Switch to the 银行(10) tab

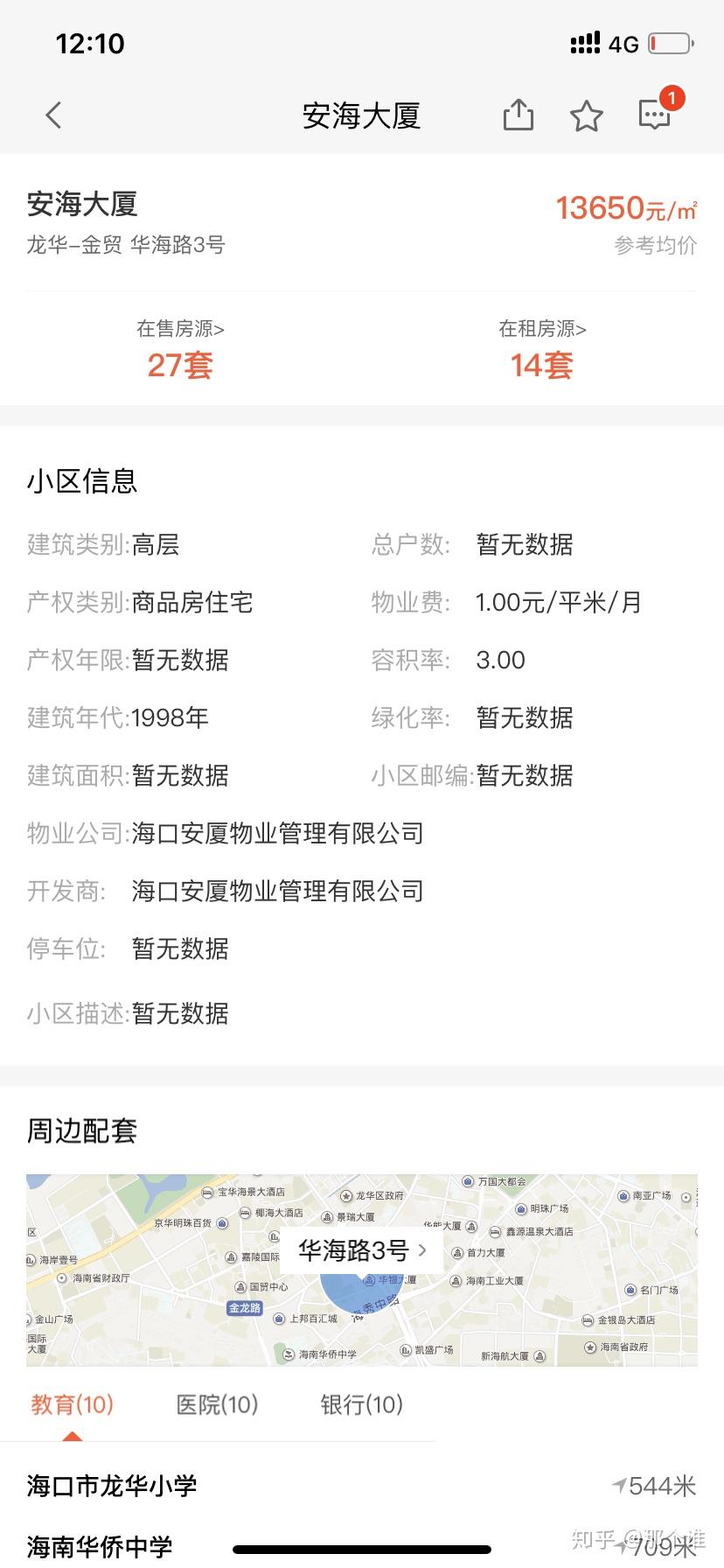(361, 1404)
